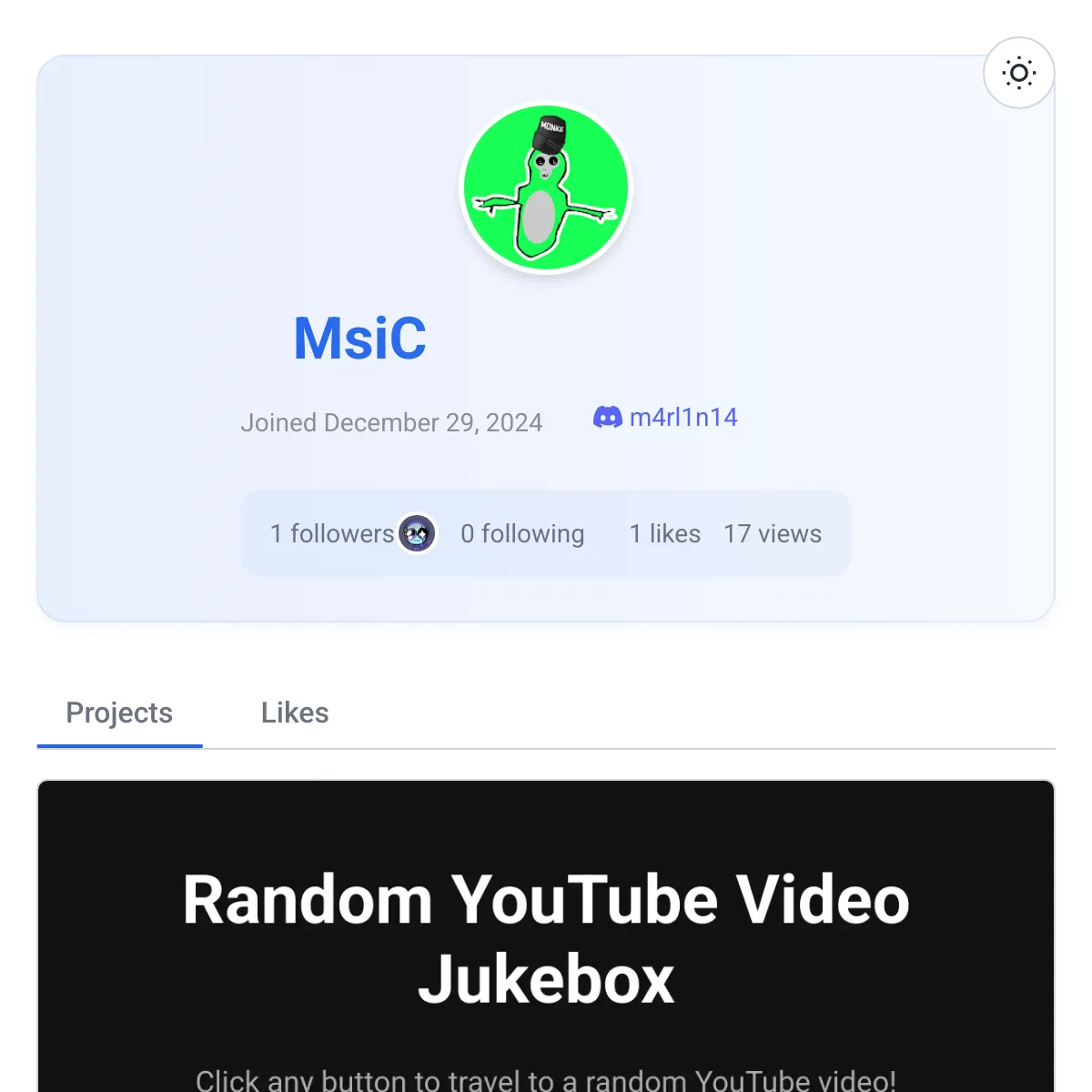The height and width of the screenshot is (1092, 1092).
Task: Toggle the light/dark theme sun icon
Action: [x=1018, y=73]
